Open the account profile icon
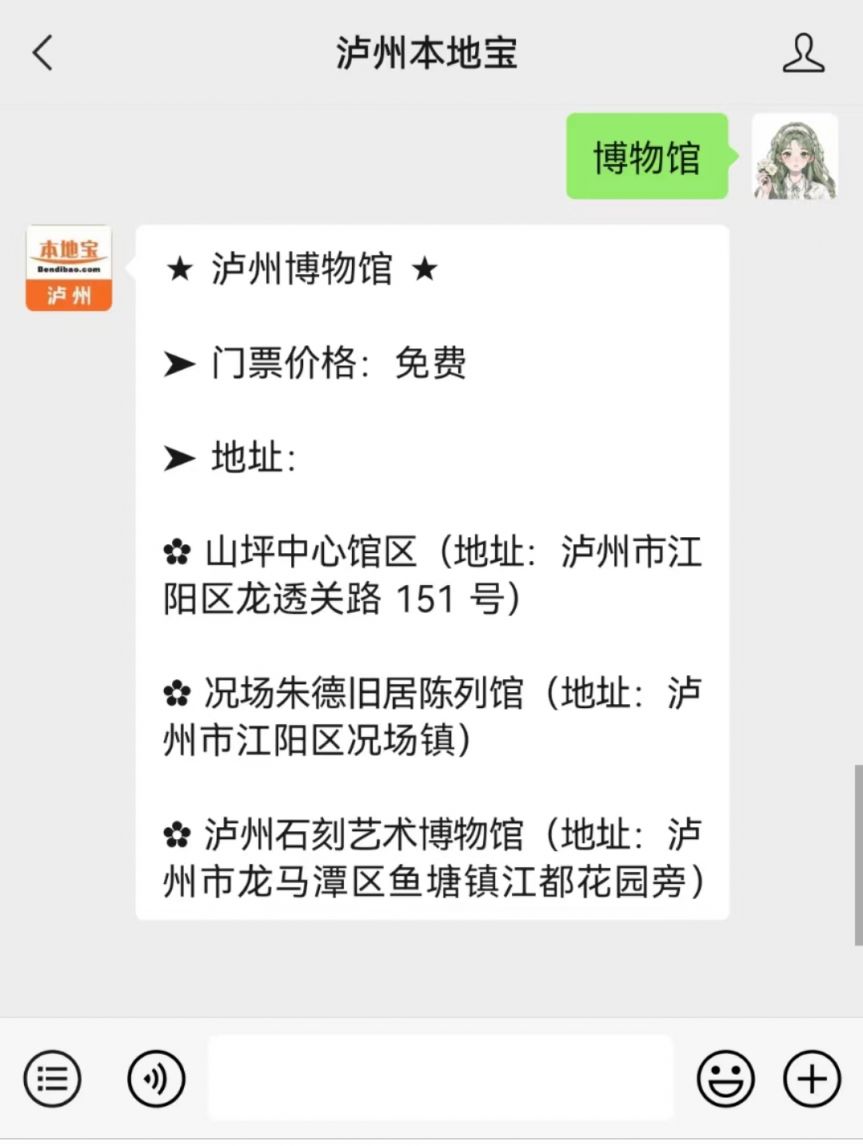The image size is (863, 1146). click(x=803, y=53)
